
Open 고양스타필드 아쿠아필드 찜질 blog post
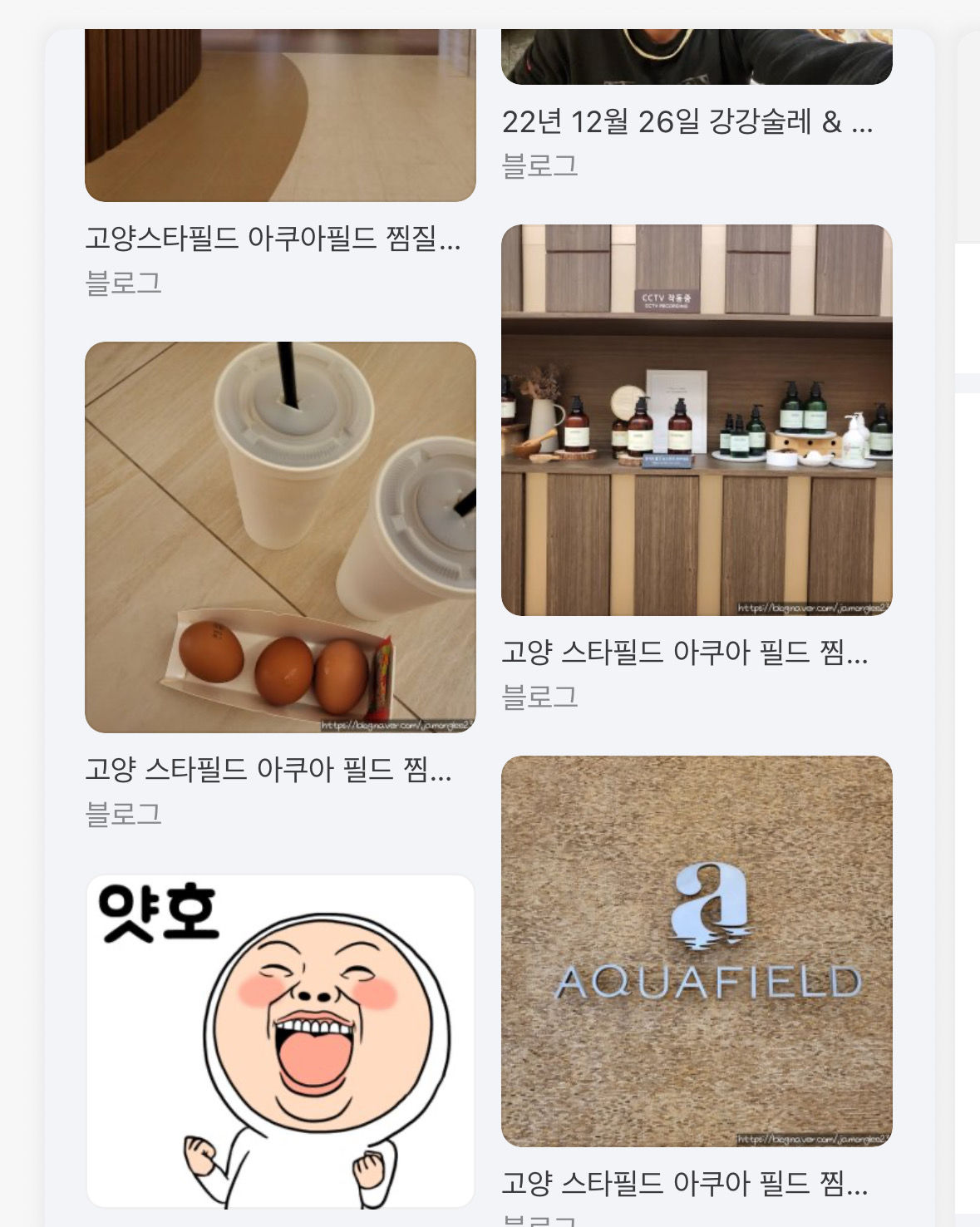pyautogui.click(x=273, y=239)
